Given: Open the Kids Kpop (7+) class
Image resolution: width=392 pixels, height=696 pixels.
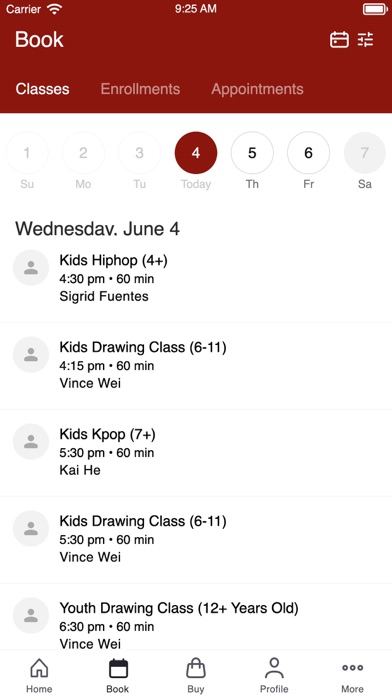Looking at the screenshot, I should [196, 452].
